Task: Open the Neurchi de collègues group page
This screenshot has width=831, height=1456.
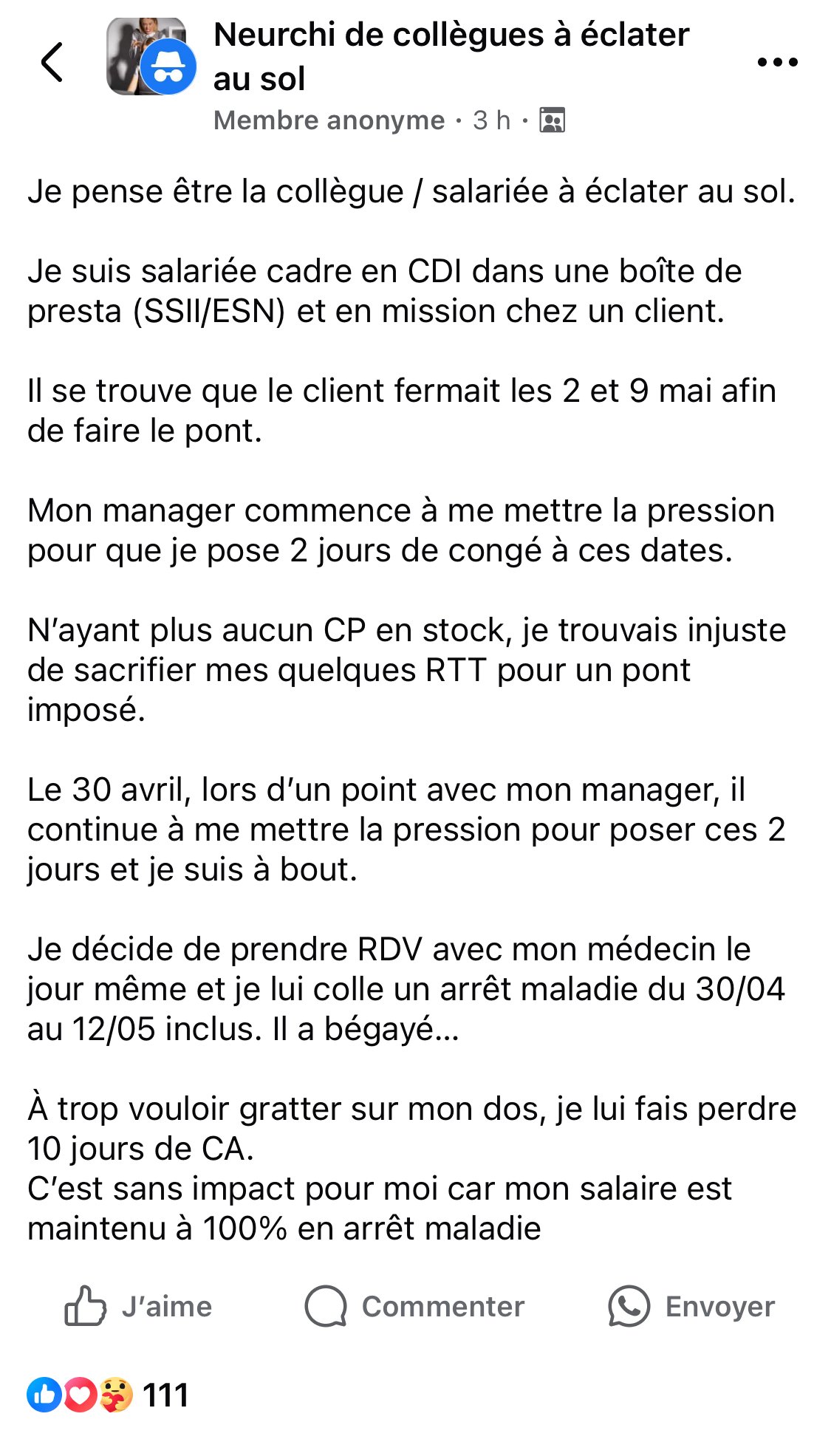Action: tap(451, 56)
